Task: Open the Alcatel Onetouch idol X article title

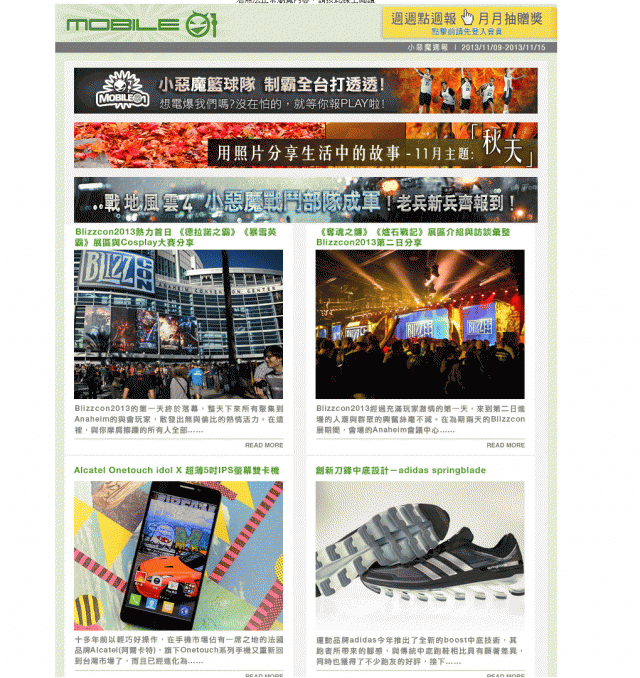Action: coord(176,470)
